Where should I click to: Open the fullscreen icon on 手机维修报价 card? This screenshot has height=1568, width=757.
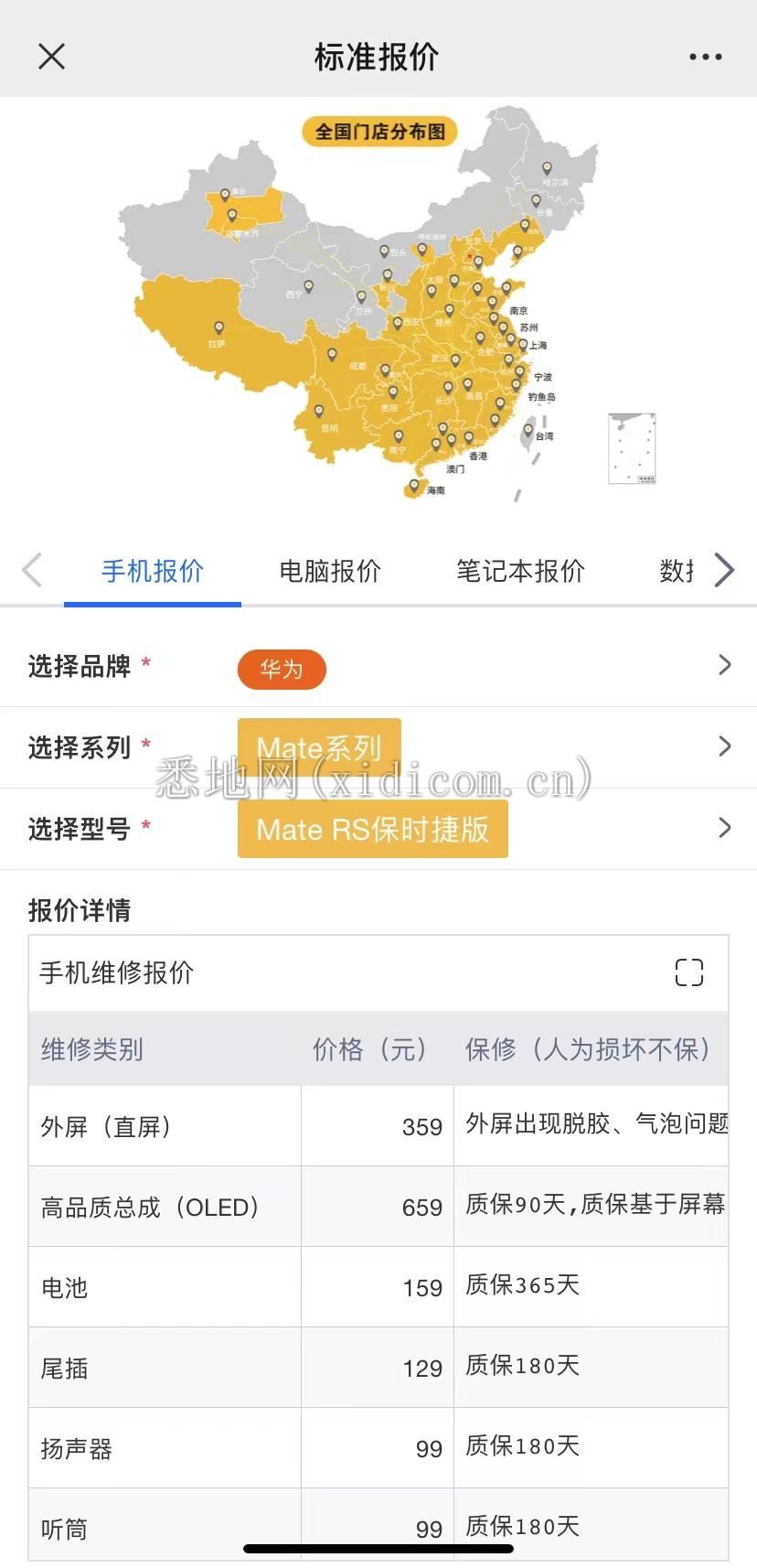point(689,973)
